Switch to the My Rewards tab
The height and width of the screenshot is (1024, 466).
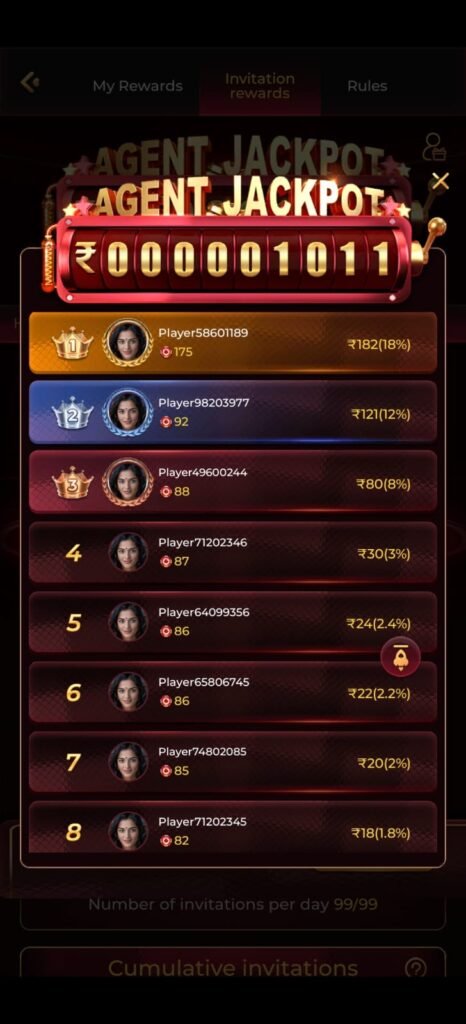137,86
